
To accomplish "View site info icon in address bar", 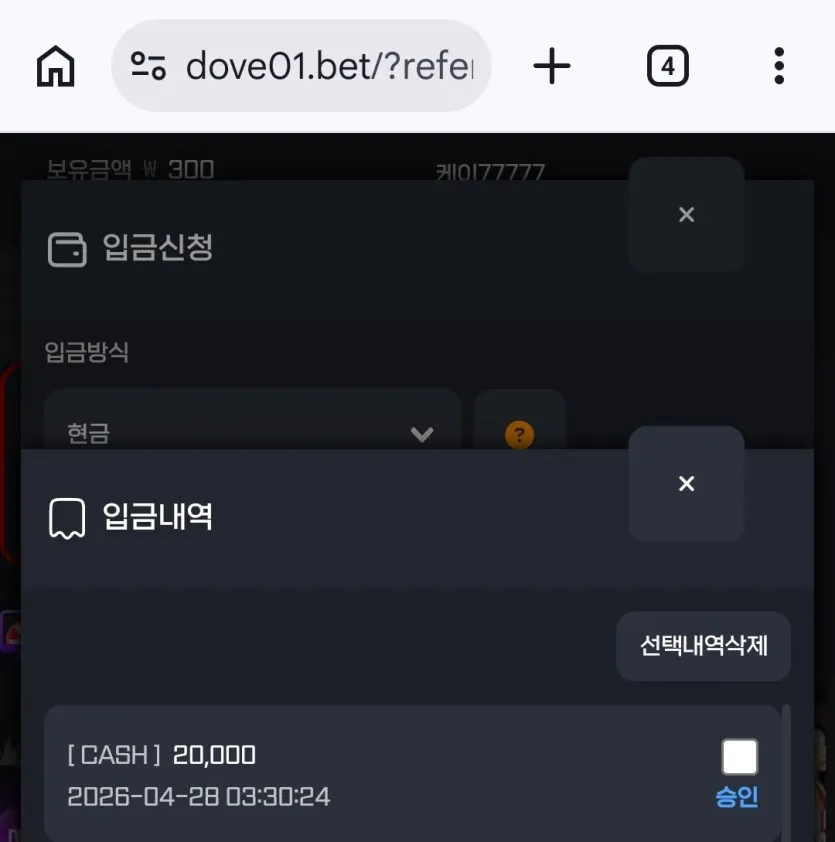I will coord(148,66).
